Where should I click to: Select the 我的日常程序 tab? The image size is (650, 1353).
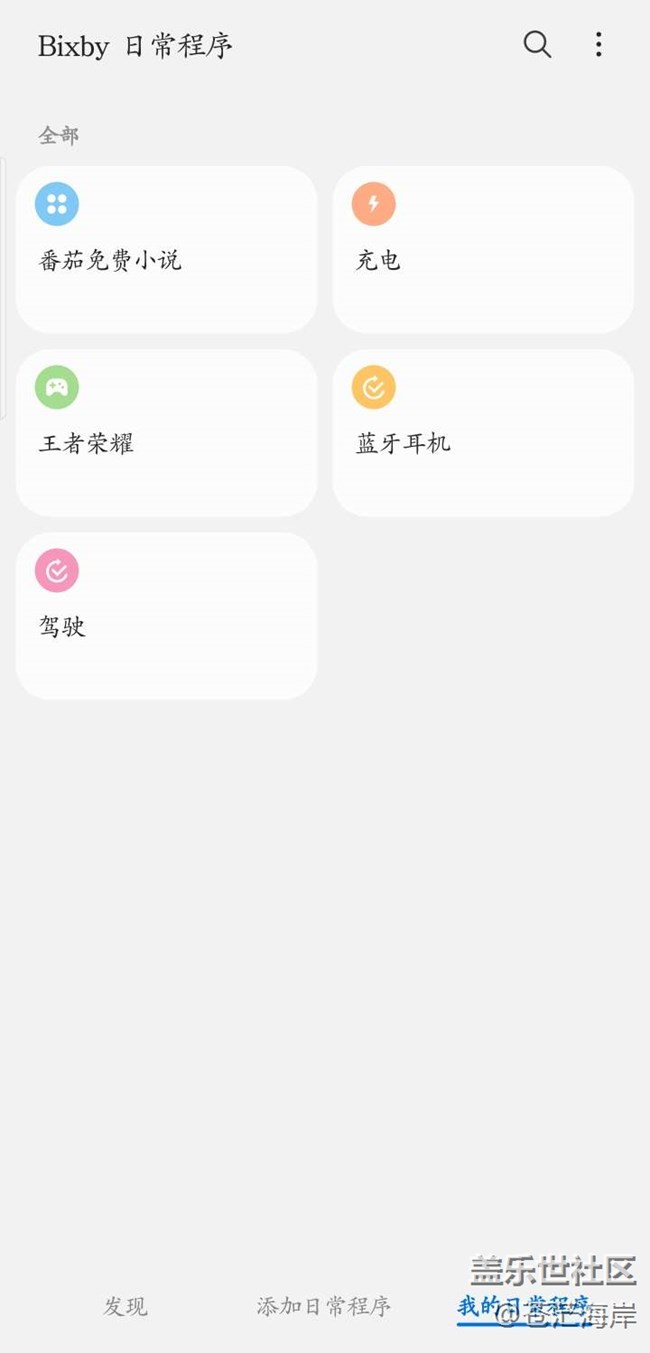point(522,1306)
